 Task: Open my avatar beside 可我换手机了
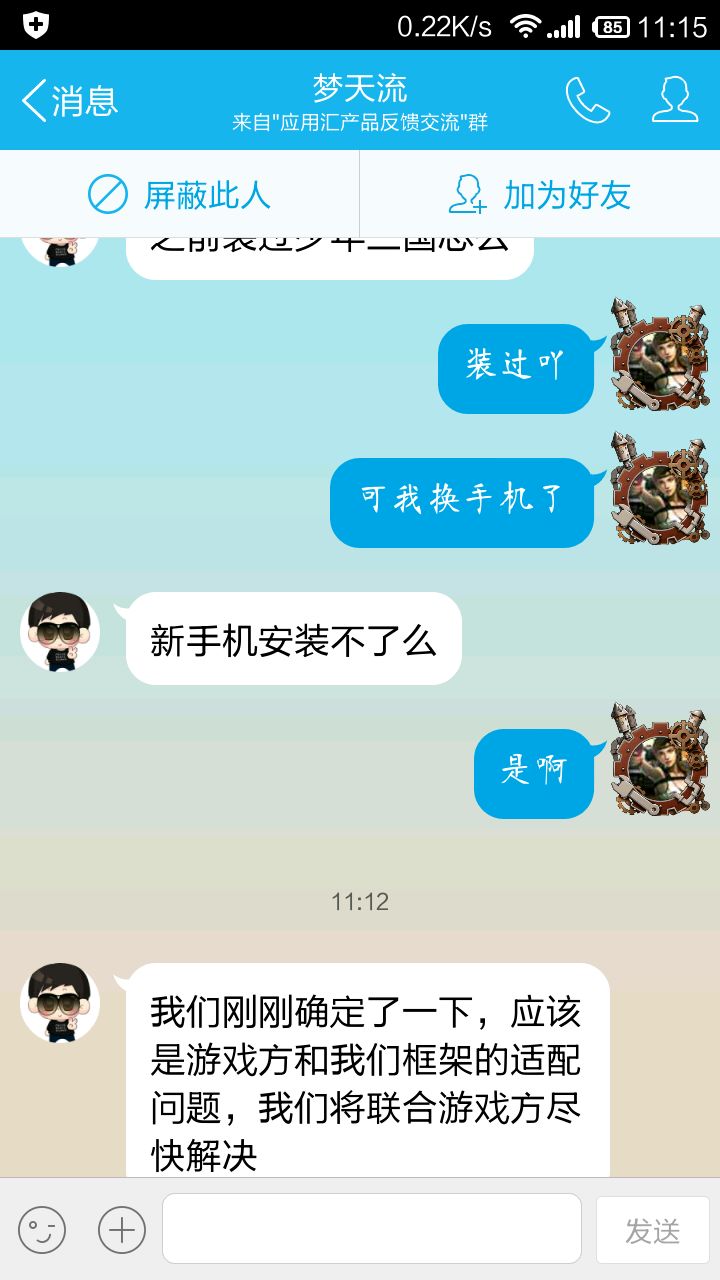(x=660, y=490)
